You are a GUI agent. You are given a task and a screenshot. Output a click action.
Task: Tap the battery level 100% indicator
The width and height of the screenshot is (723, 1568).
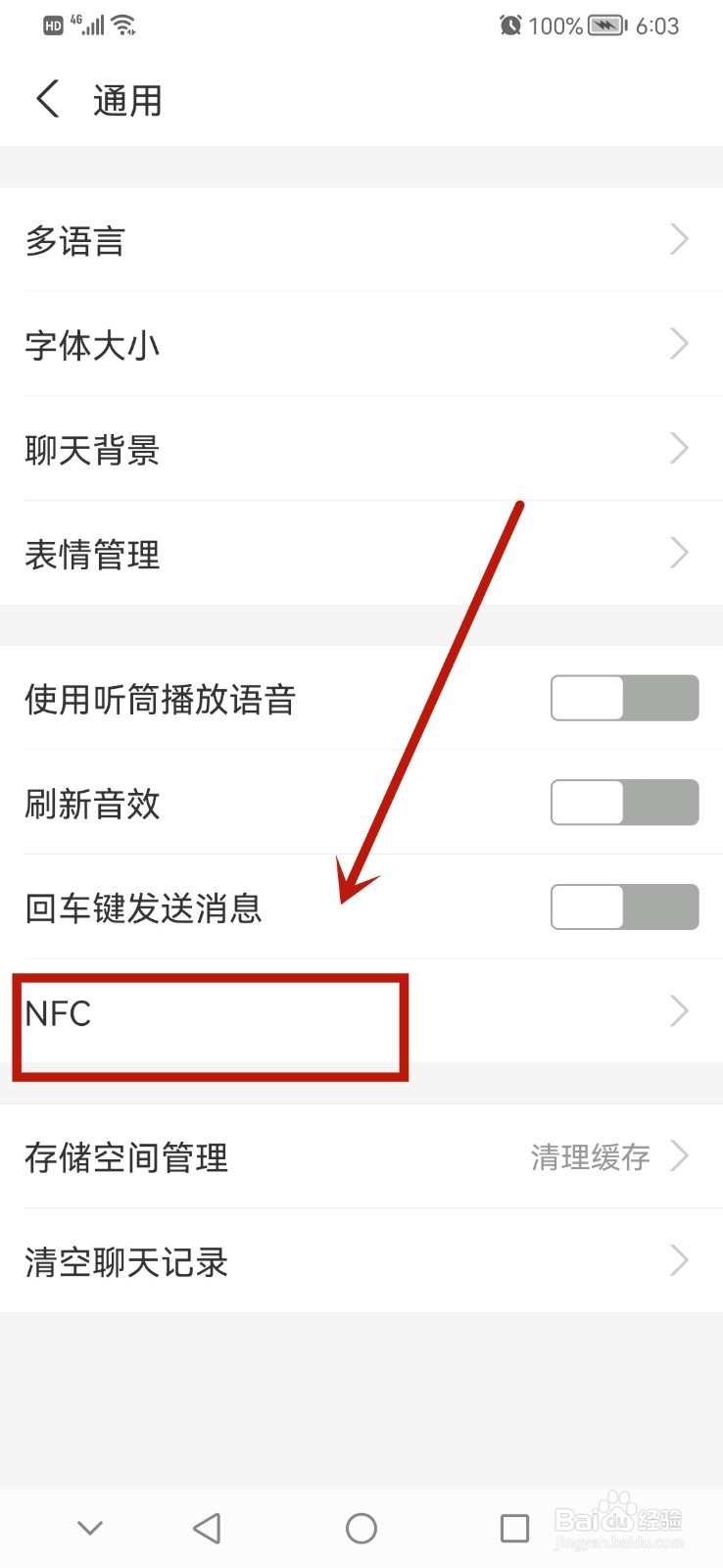[x=554, y=26]
